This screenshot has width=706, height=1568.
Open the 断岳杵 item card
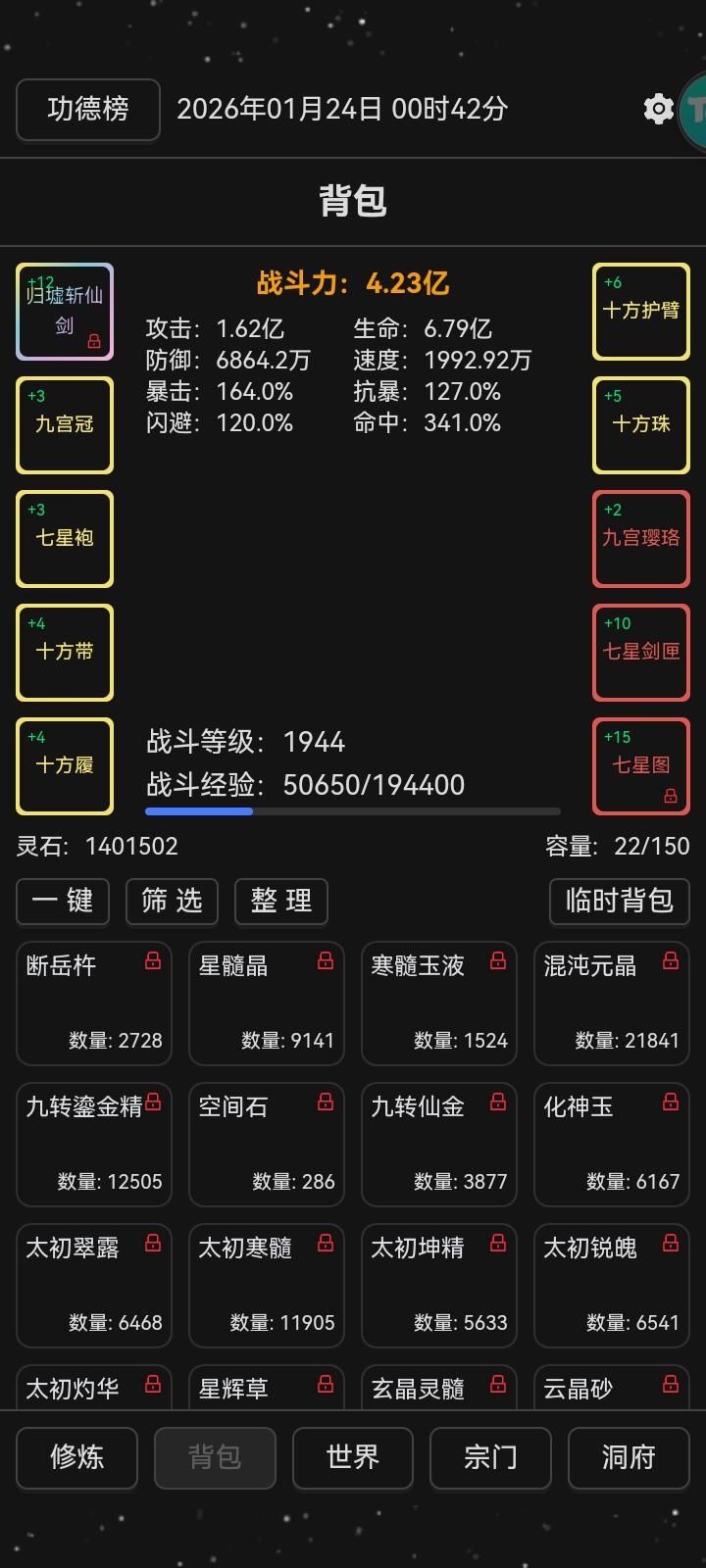coord(94,1004)
